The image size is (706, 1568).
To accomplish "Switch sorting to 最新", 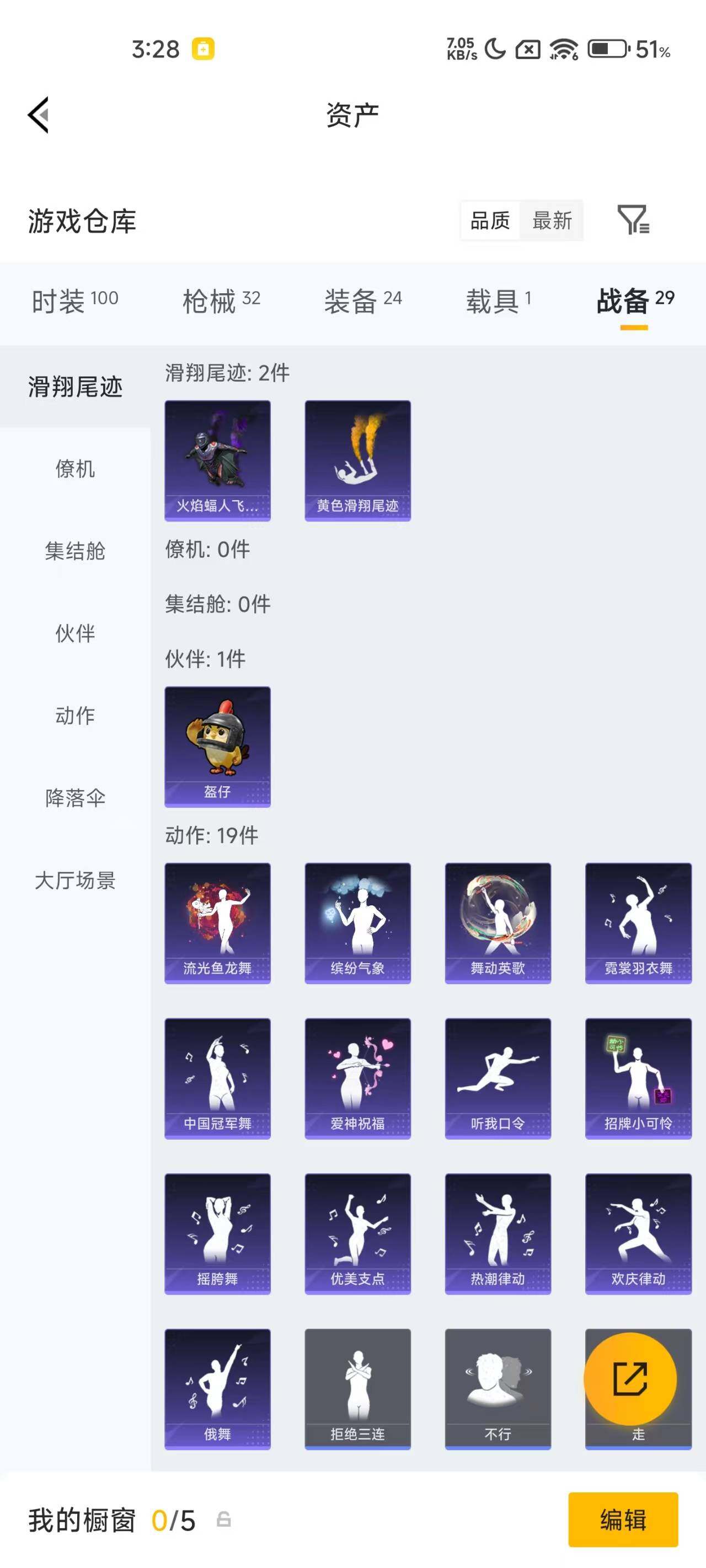I will 551,221.
